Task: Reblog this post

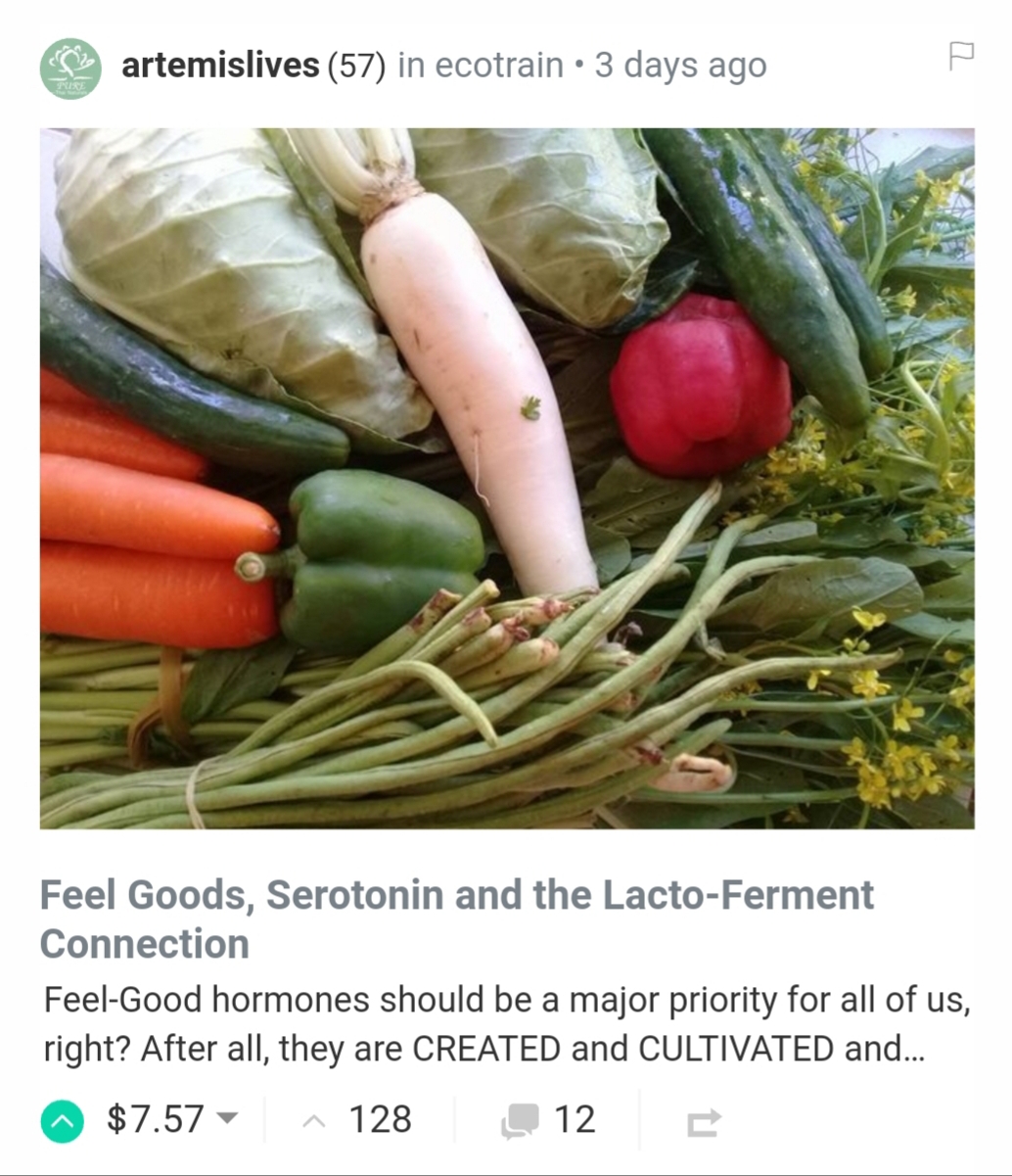Action: tap(703, 1121)
